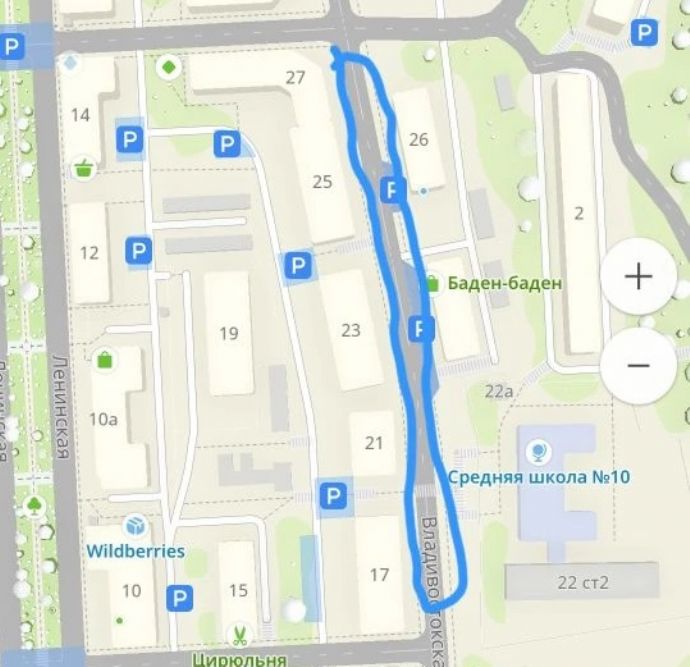Viewport: 690px width, 667px height.
Task: Zoom in on the map
Action: (638, 277)
